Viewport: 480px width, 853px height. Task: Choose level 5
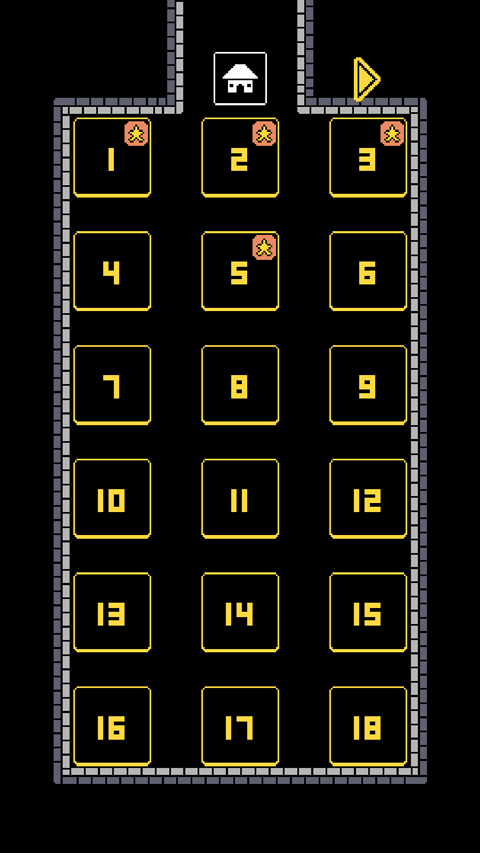point(240,271)
